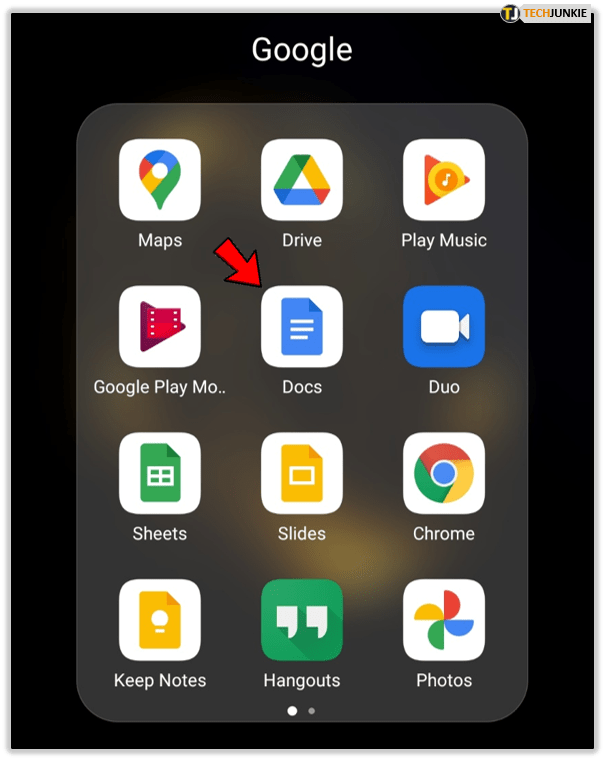This screenshot has width=605, height=760.
Task: Open the Maps app
Action: click(160, 180)
